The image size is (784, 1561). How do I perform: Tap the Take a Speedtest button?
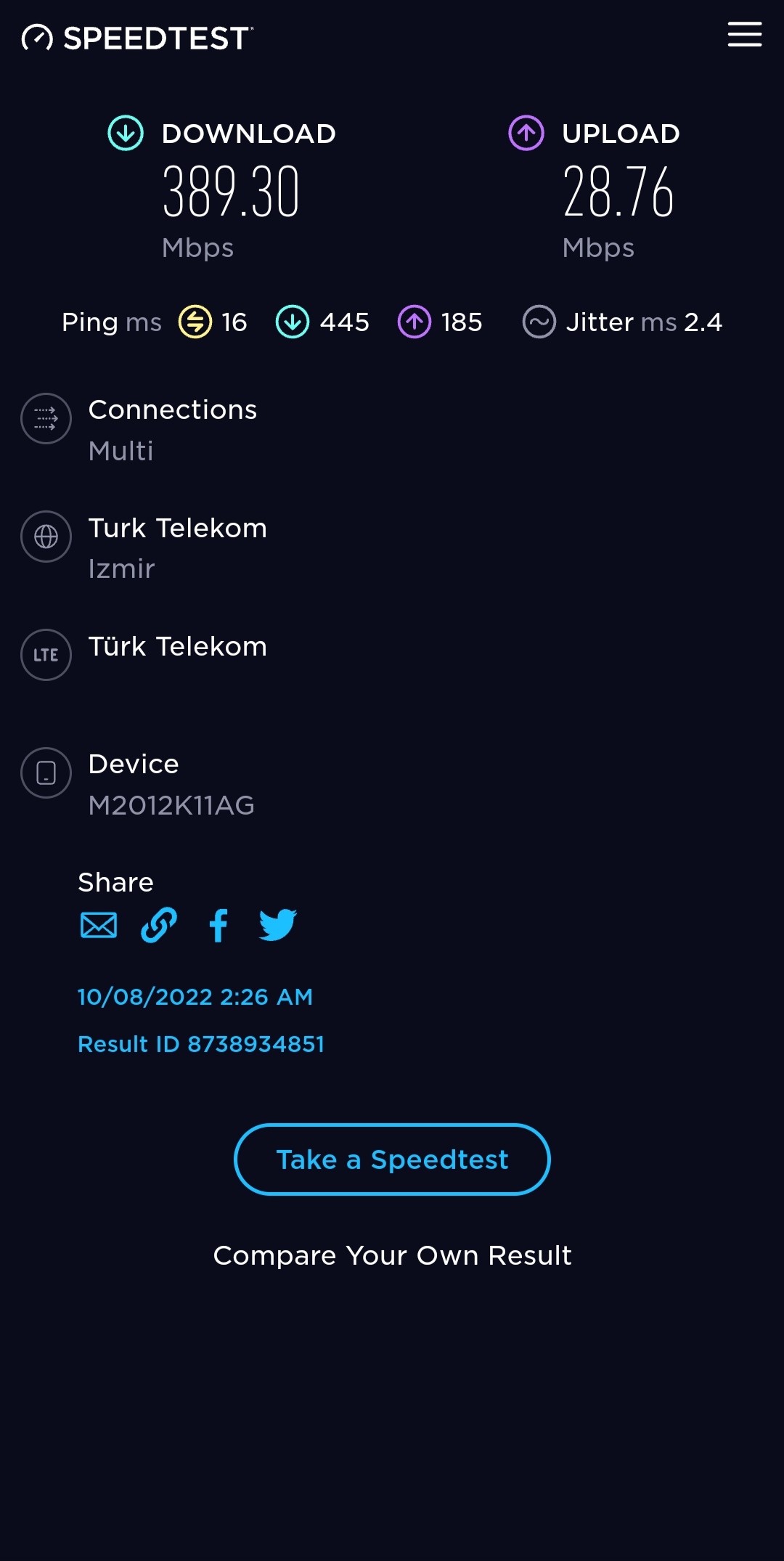tap(392, 1159)
